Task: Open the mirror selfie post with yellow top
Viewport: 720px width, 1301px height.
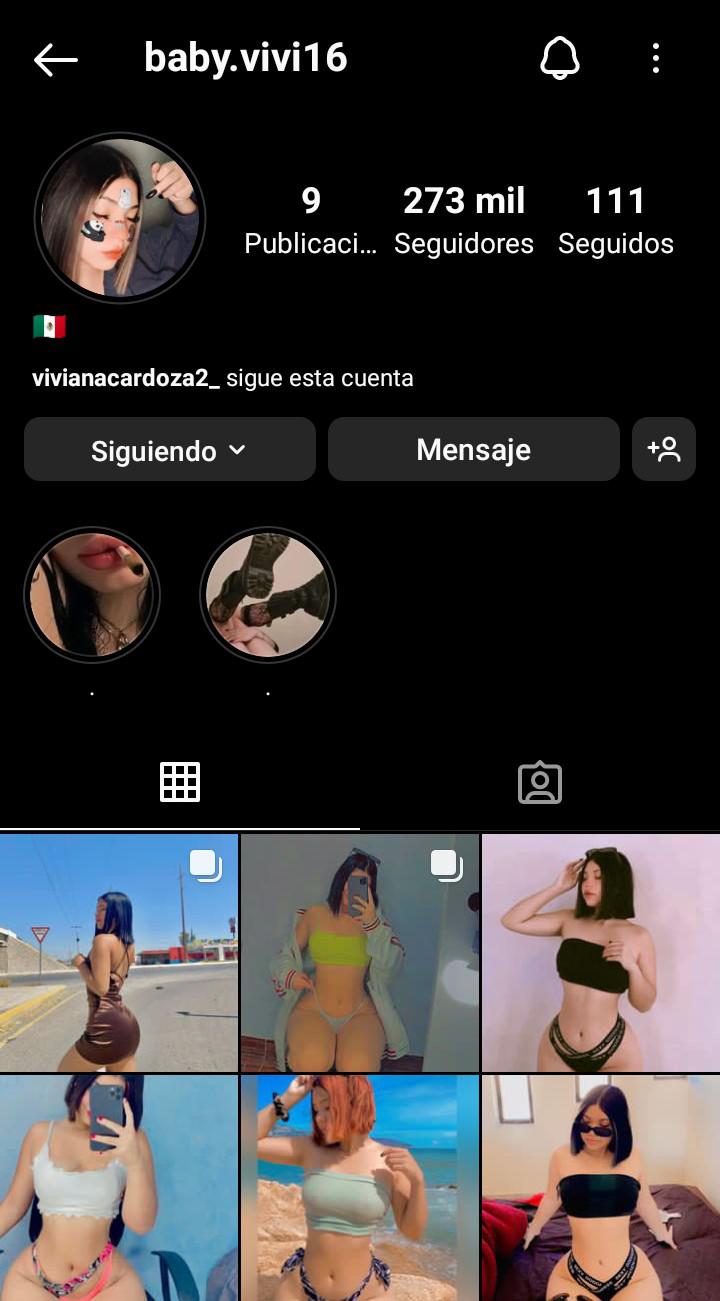Action: [x=360, y=953]
